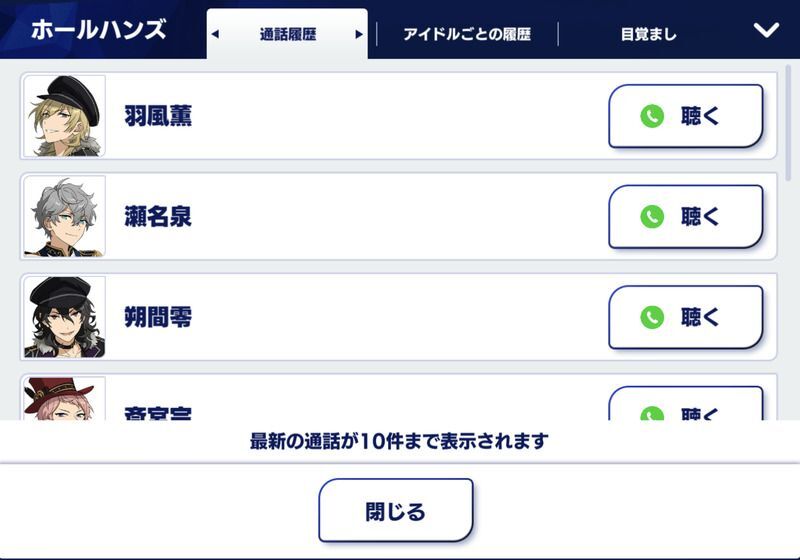Tap 聴く for 羽風薫's call
Viewport: 800px width, 560px height.
(x=685, y=116)
